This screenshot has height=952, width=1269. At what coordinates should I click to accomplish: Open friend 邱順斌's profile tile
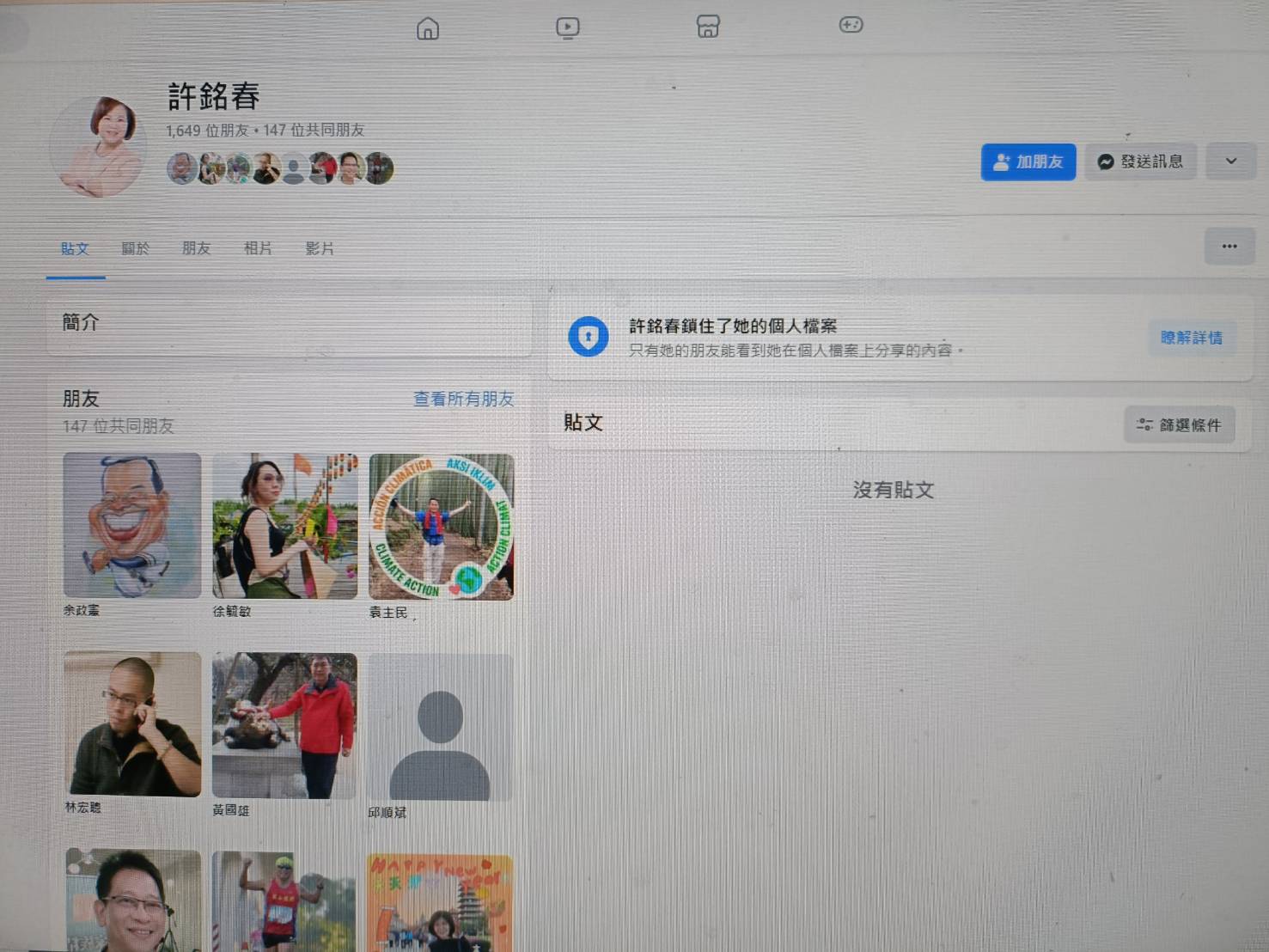coord(440,727)
